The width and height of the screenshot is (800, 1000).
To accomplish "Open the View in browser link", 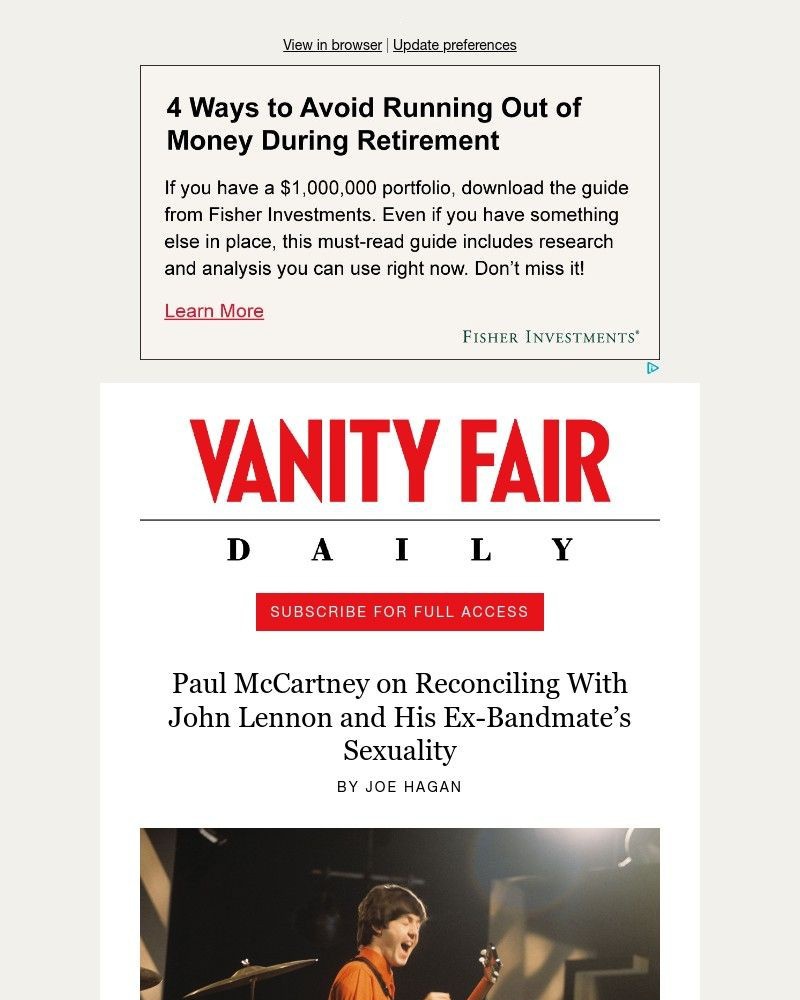I will pyautogui.click(x=331, y=45).
